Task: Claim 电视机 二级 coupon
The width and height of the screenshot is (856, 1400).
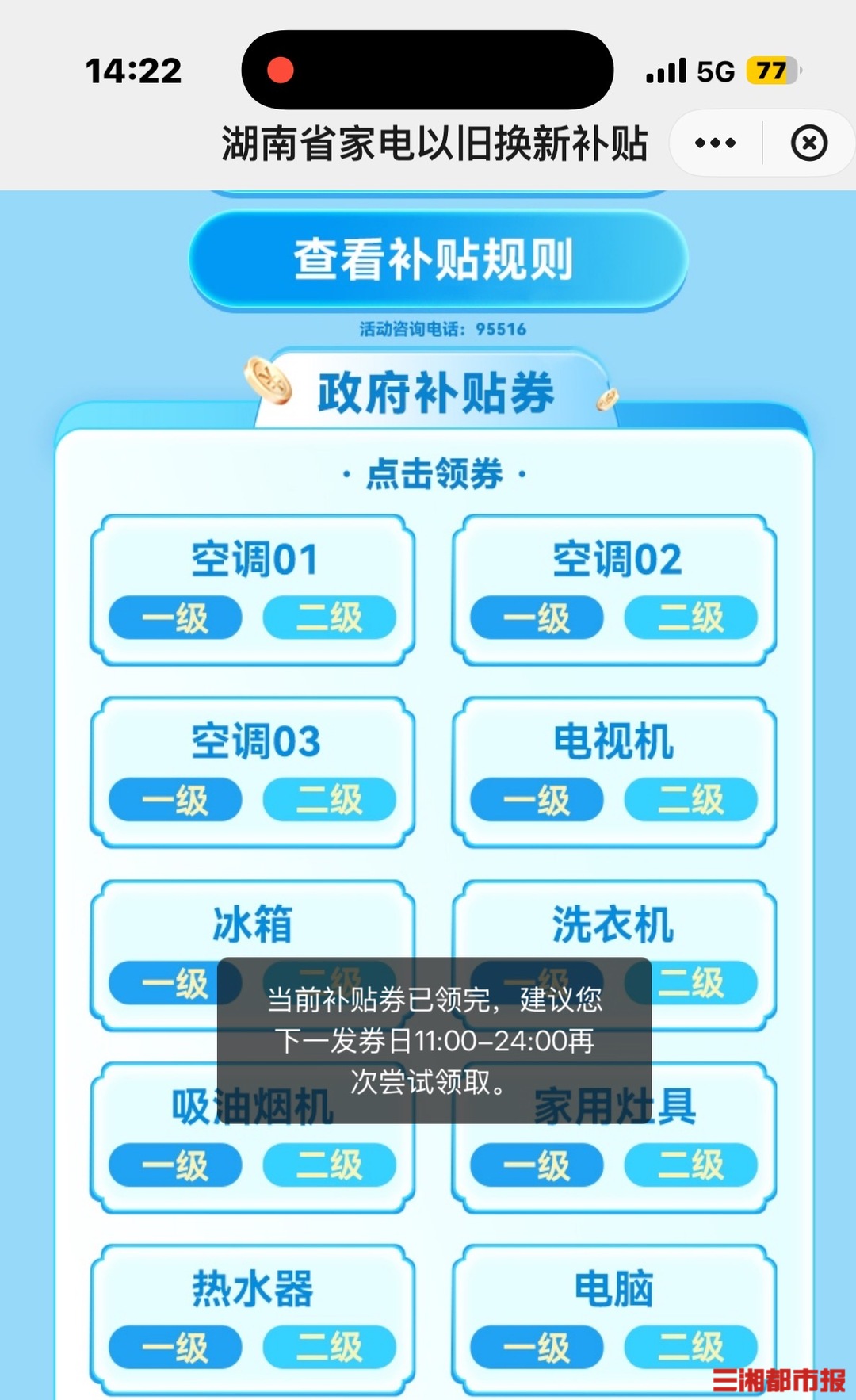Action: [x=690, y=800]
